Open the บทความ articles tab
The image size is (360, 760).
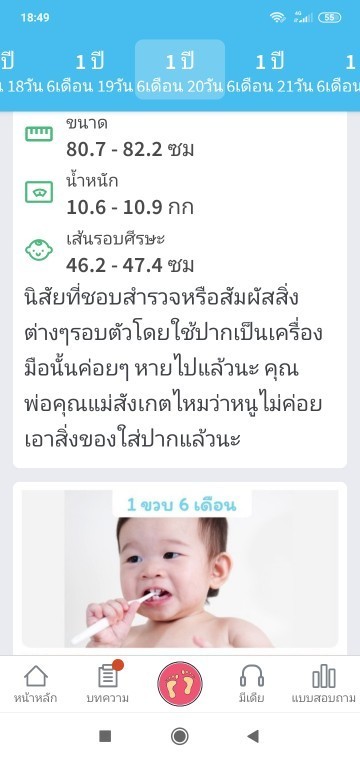click(x=108, y=684)
